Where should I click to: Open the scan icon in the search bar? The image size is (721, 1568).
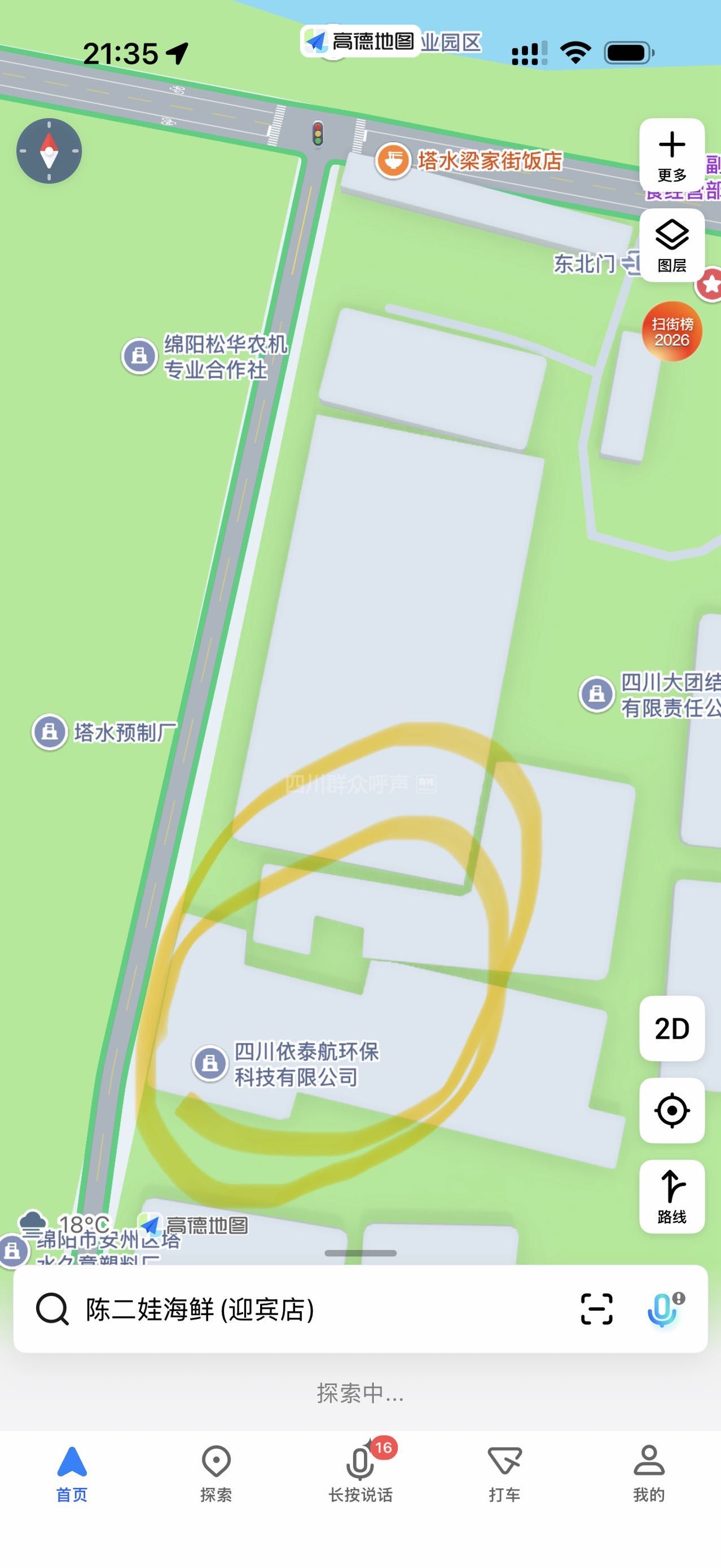pos(596,1309)
